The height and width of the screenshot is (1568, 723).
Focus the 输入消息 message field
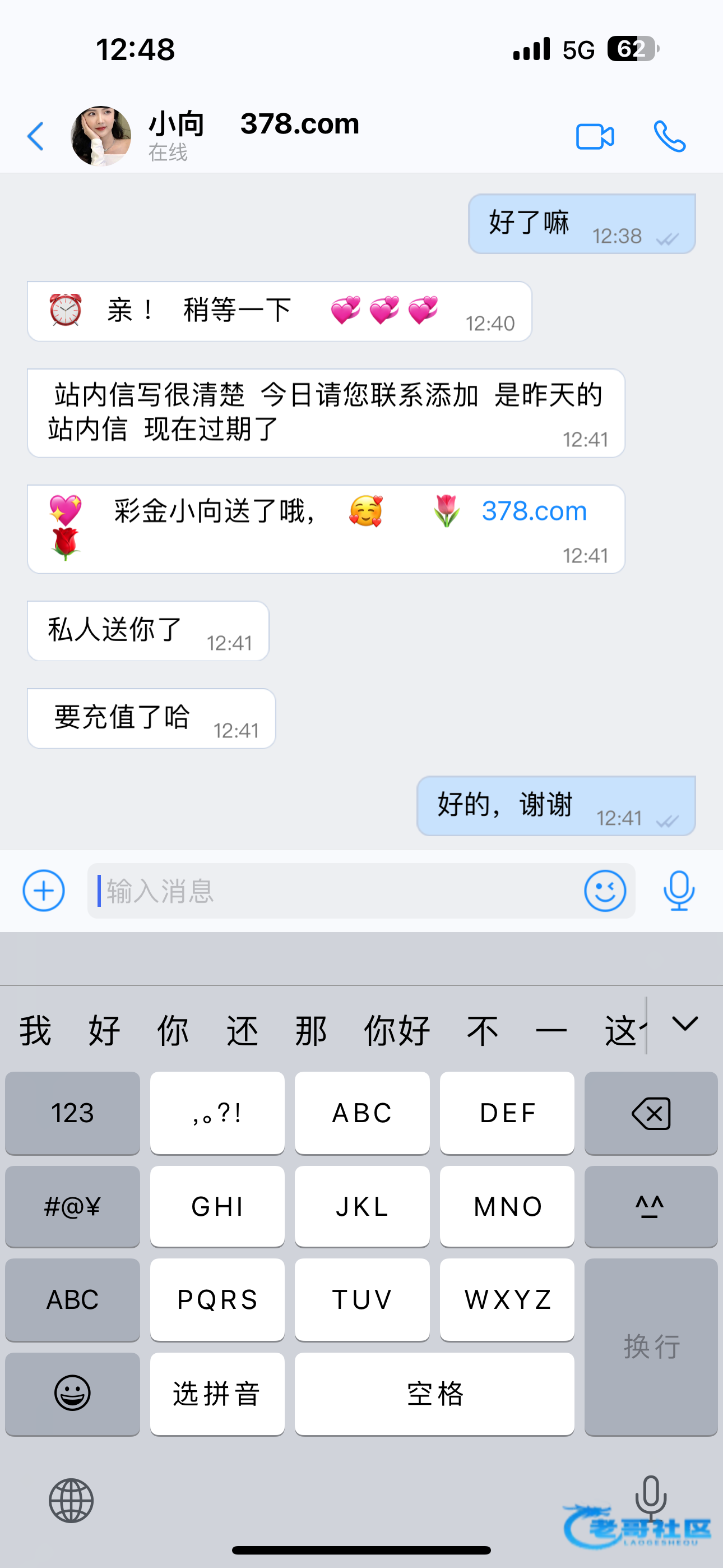point(335,891)
